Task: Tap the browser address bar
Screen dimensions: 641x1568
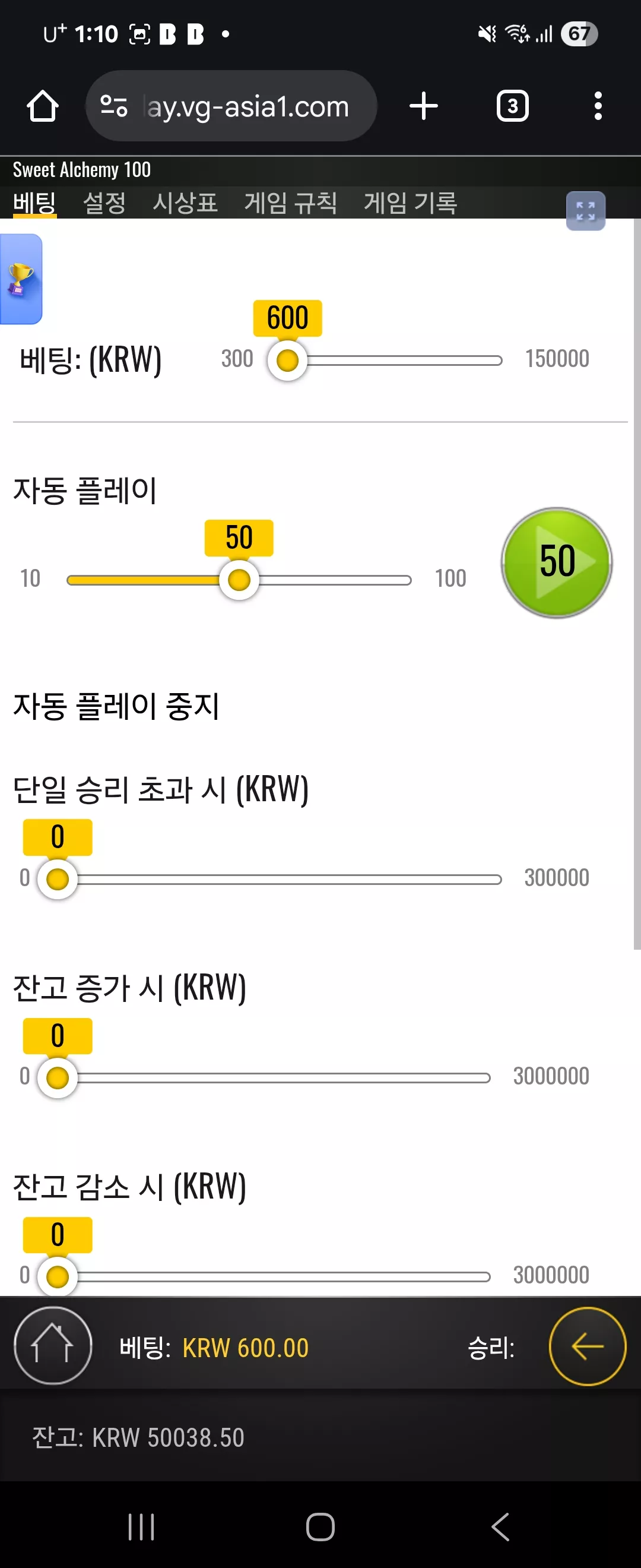Action: pyautogui.click(x=231, y=106)
